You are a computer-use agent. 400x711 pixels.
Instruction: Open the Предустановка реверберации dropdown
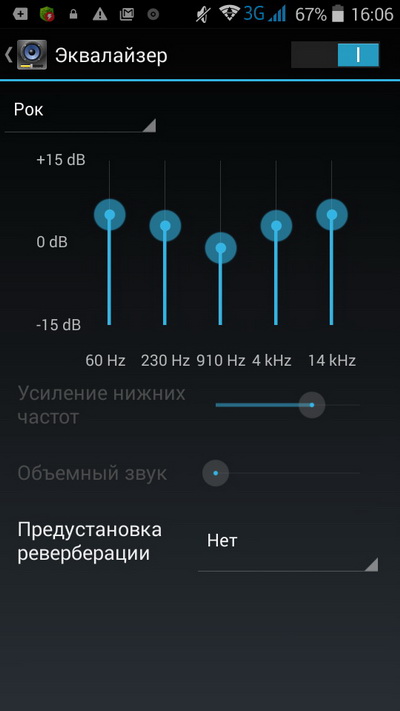288,548
